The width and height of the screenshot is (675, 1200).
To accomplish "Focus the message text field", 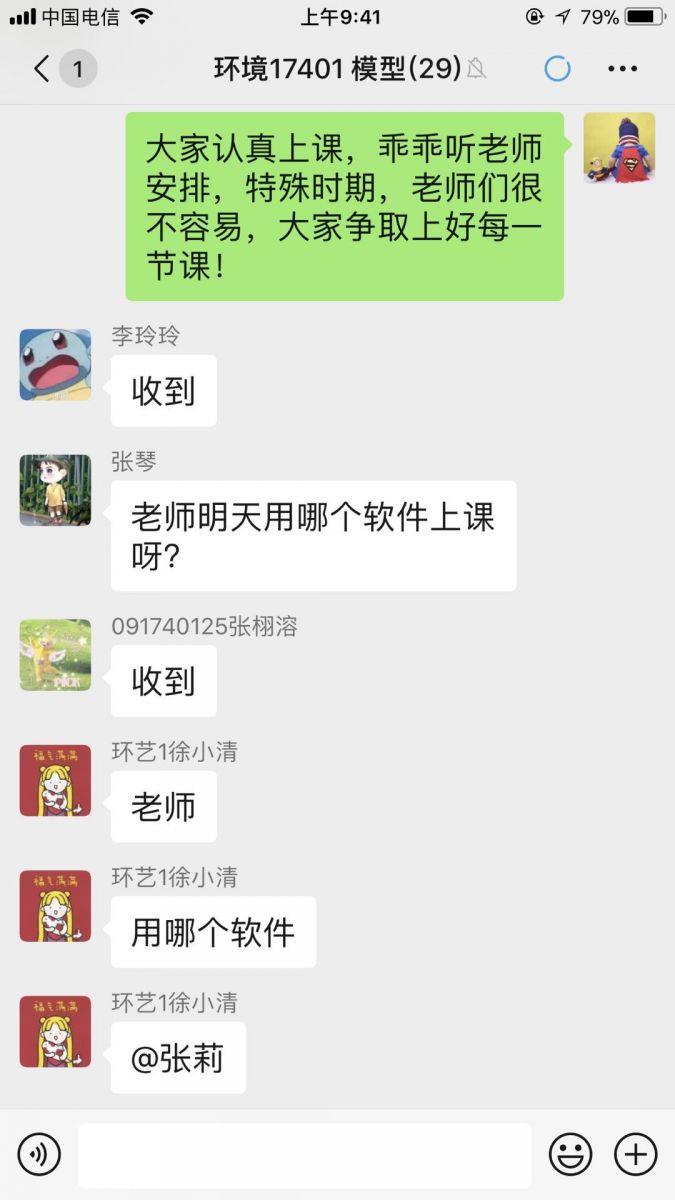I will point(304,1155).
